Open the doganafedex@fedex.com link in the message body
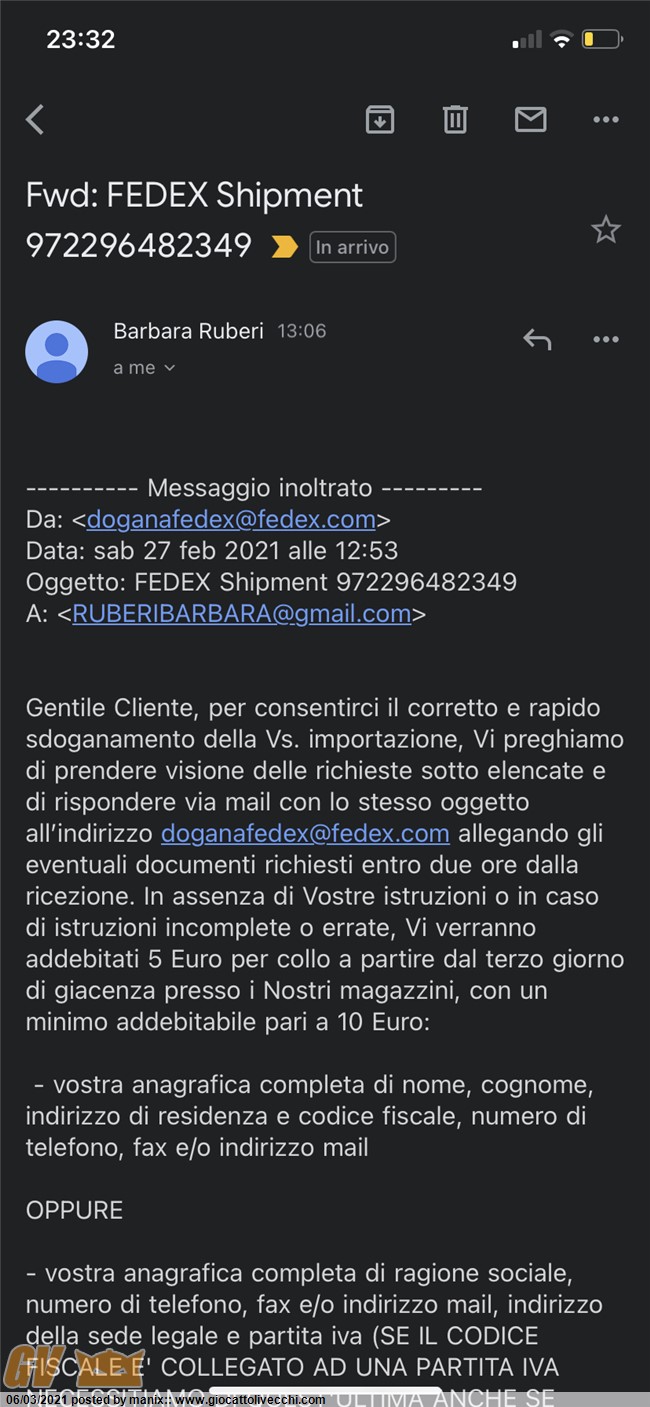The height and width of the screenshot is (1407, 650). click(x=305, y=833)
